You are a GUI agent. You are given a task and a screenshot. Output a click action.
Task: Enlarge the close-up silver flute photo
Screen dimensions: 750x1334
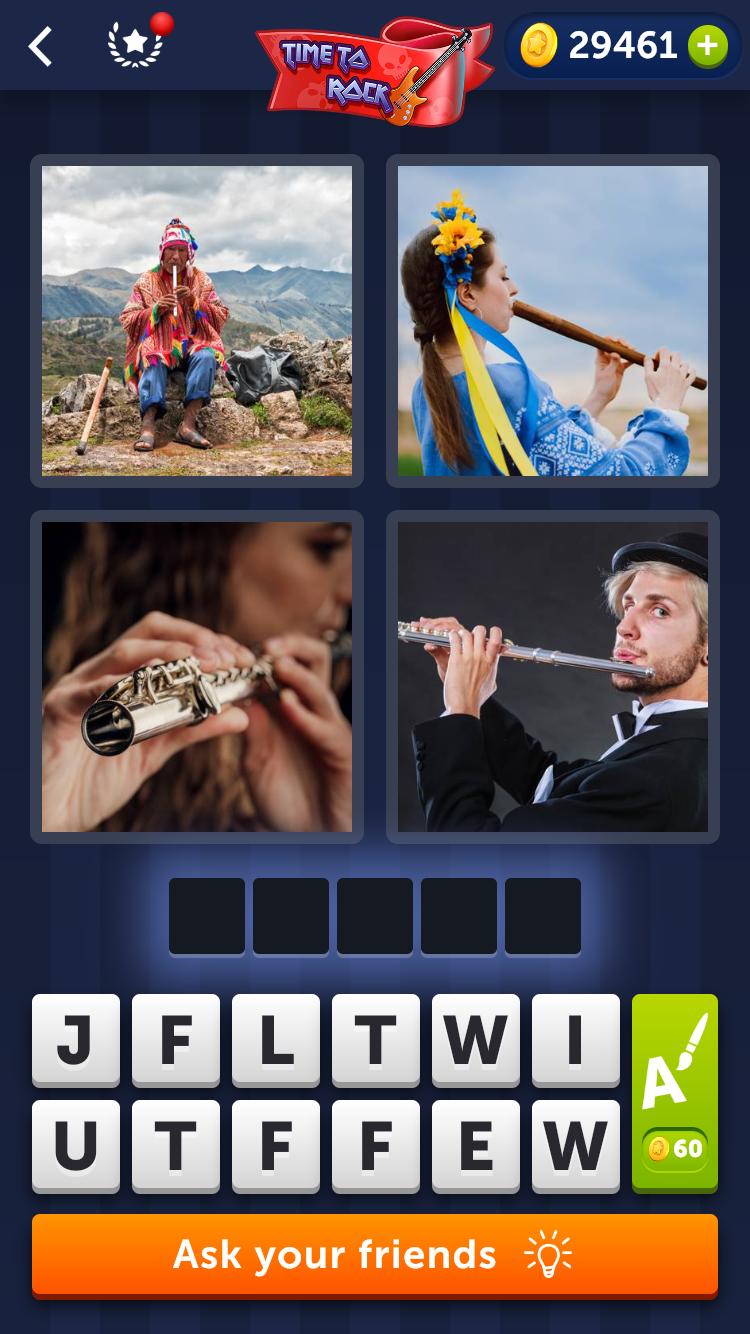coord(197,676)
